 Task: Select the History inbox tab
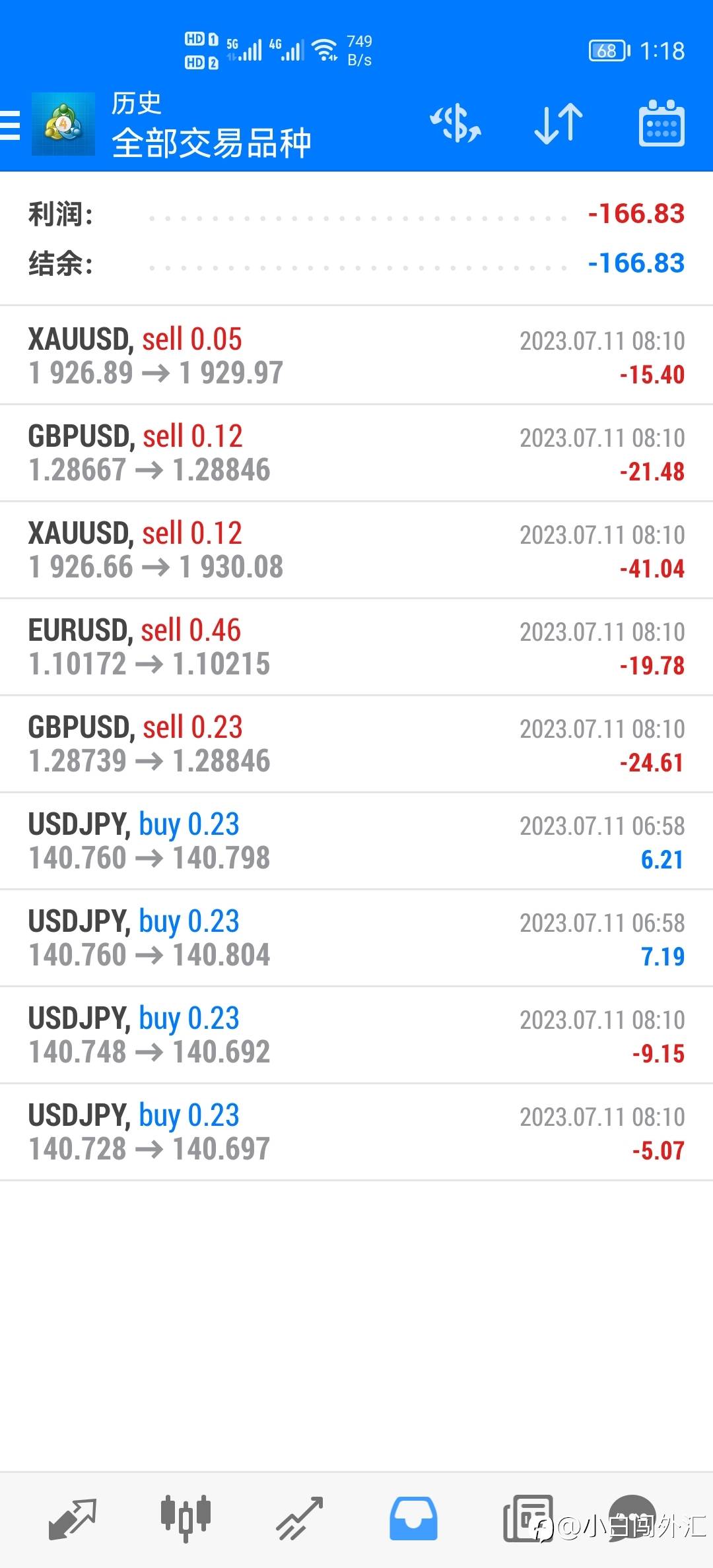point(413,1518)
